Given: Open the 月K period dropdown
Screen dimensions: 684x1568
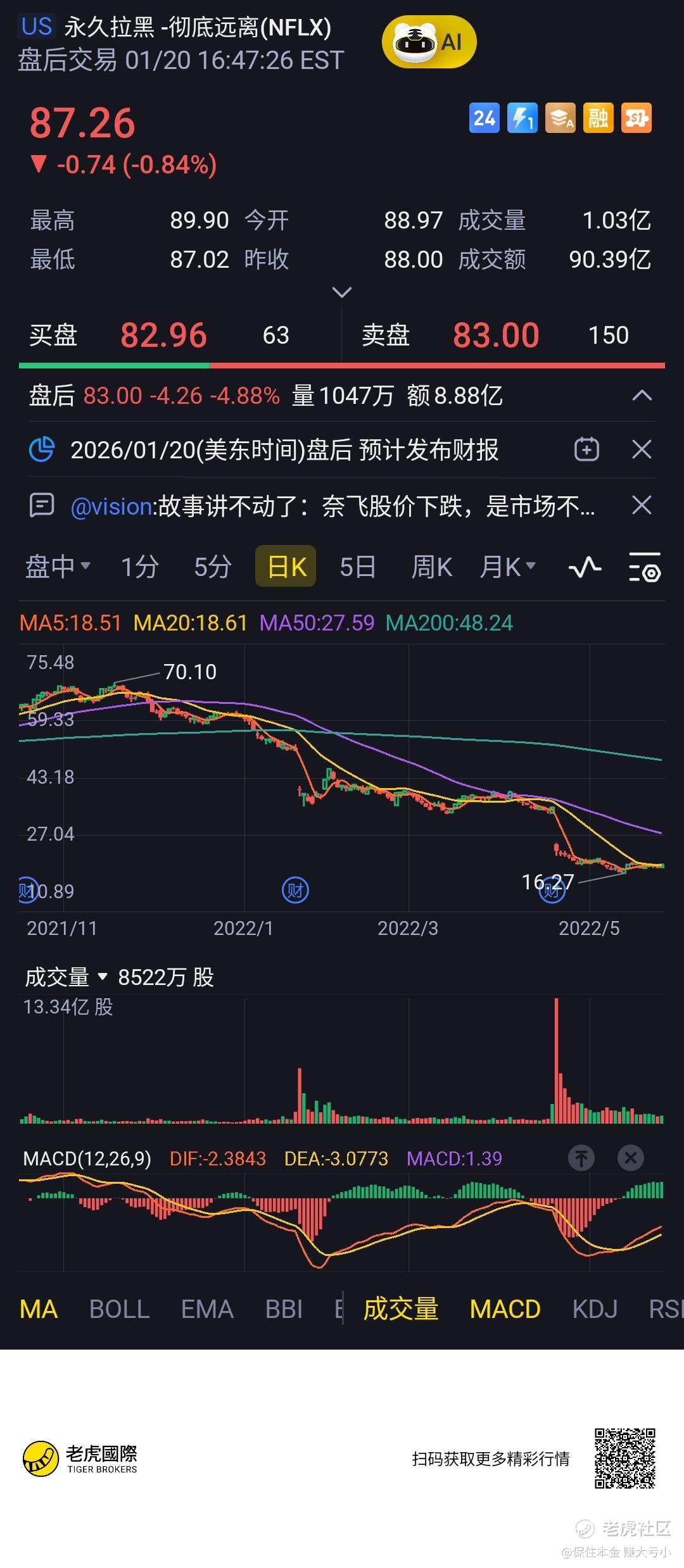Looking at the screenshot, I should [507, 566].
